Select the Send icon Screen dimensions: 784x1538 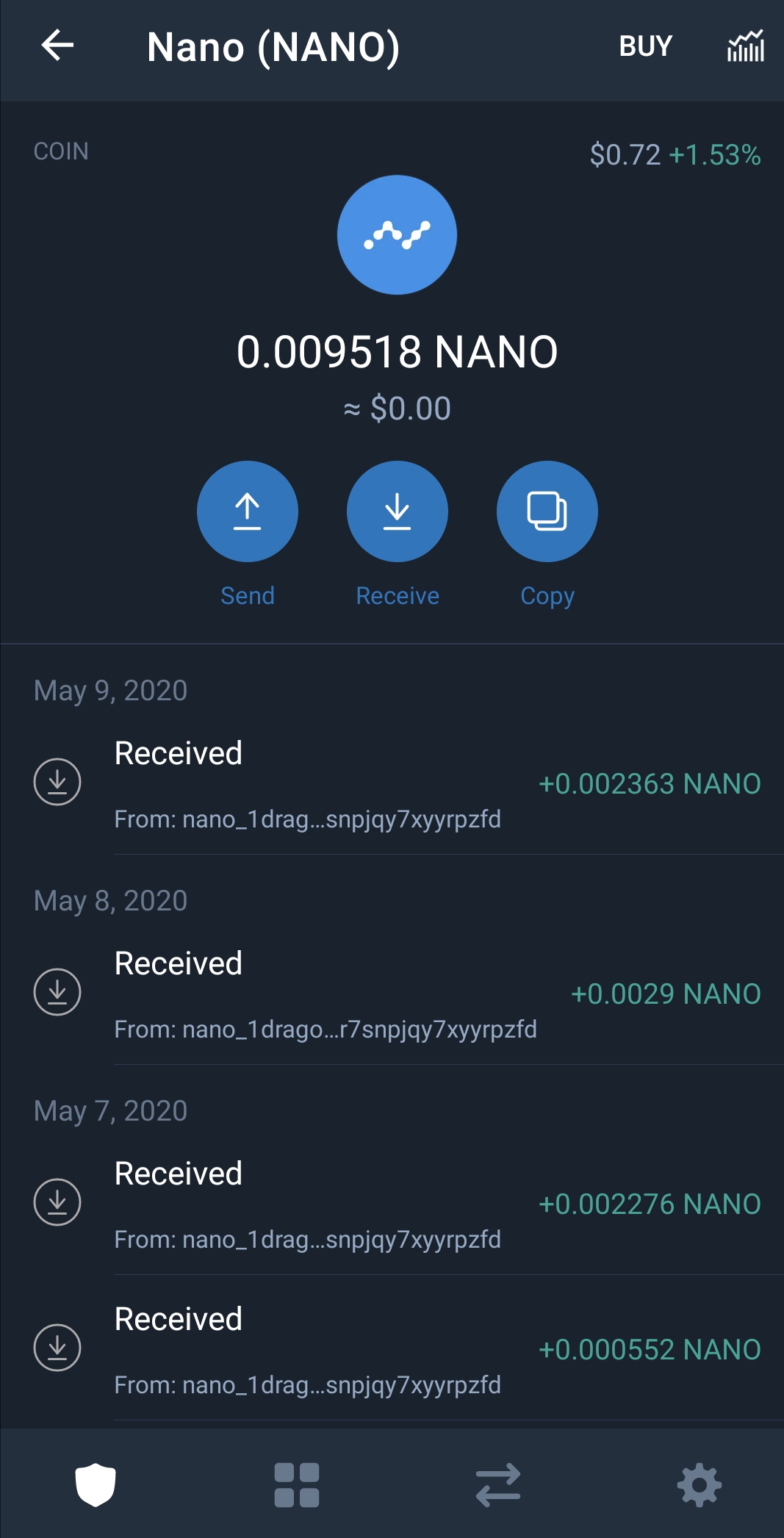tap(247, 511)
